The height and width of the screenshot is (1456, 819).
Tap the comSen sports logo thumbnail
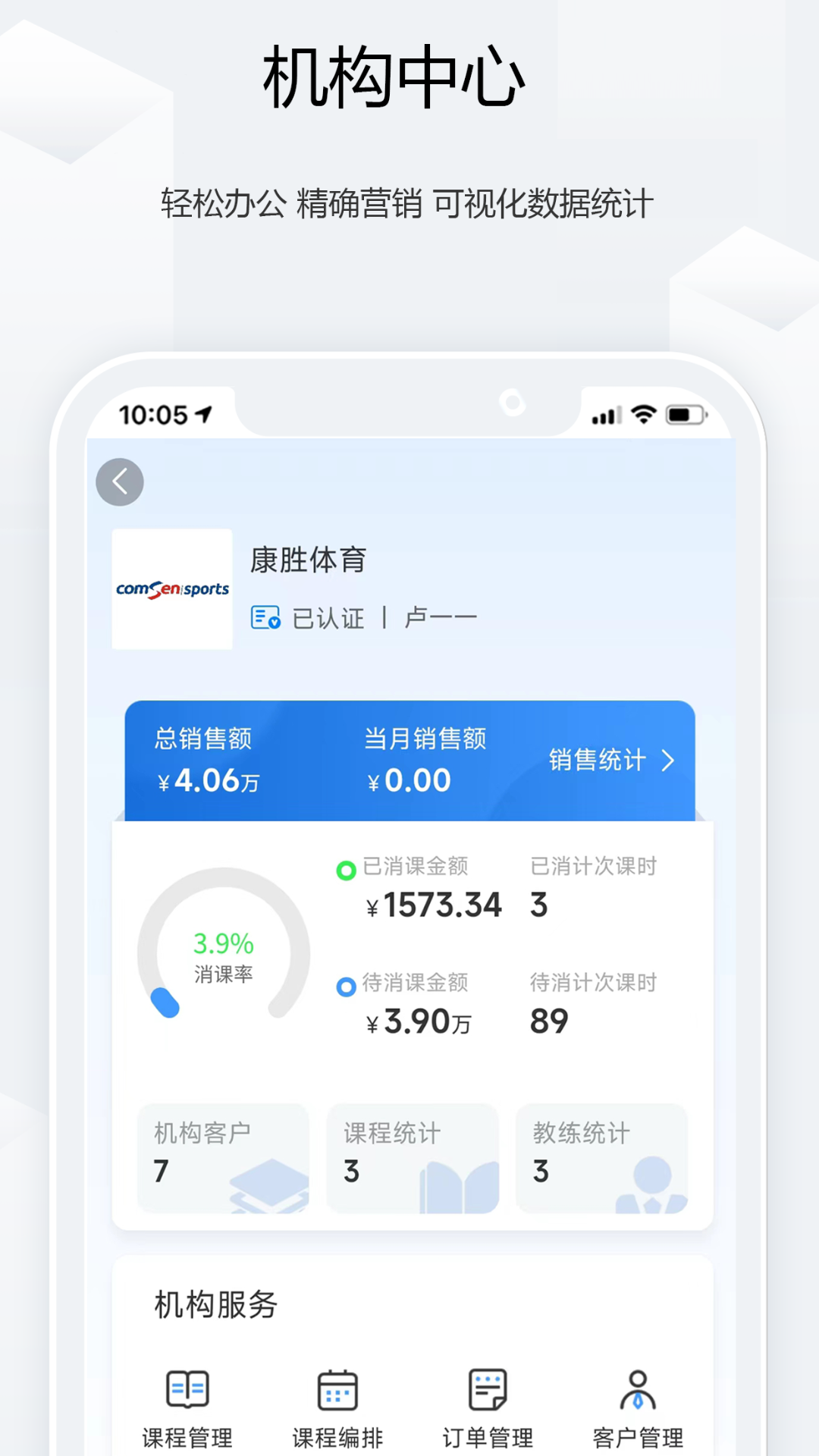click(172, 588)
